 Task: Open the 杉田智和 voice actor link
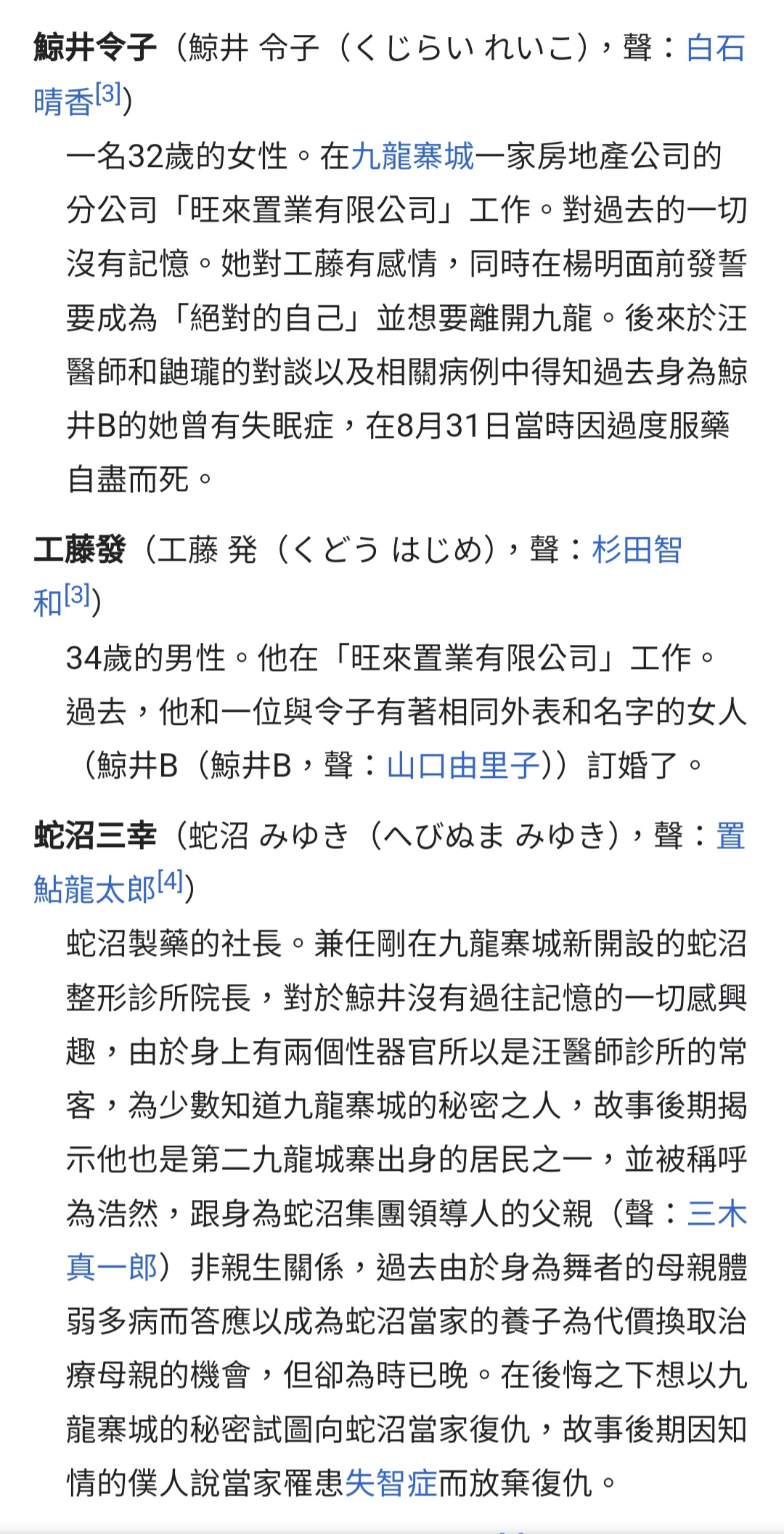pos(637,550)
